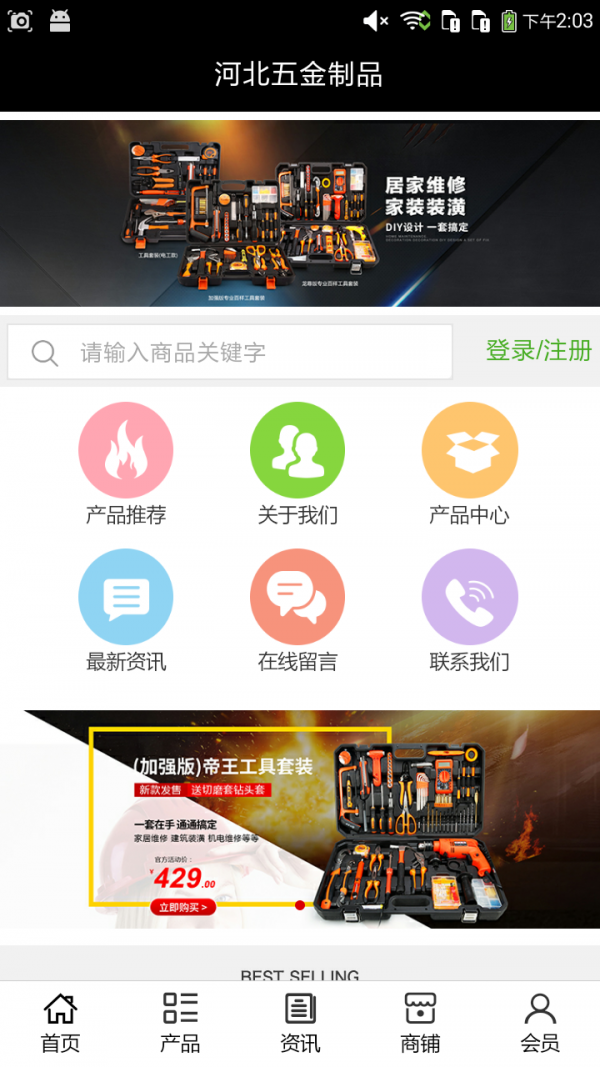600x1067 pixels.
Task: Switch to the 资讯 news tab
Action: 300,1023
